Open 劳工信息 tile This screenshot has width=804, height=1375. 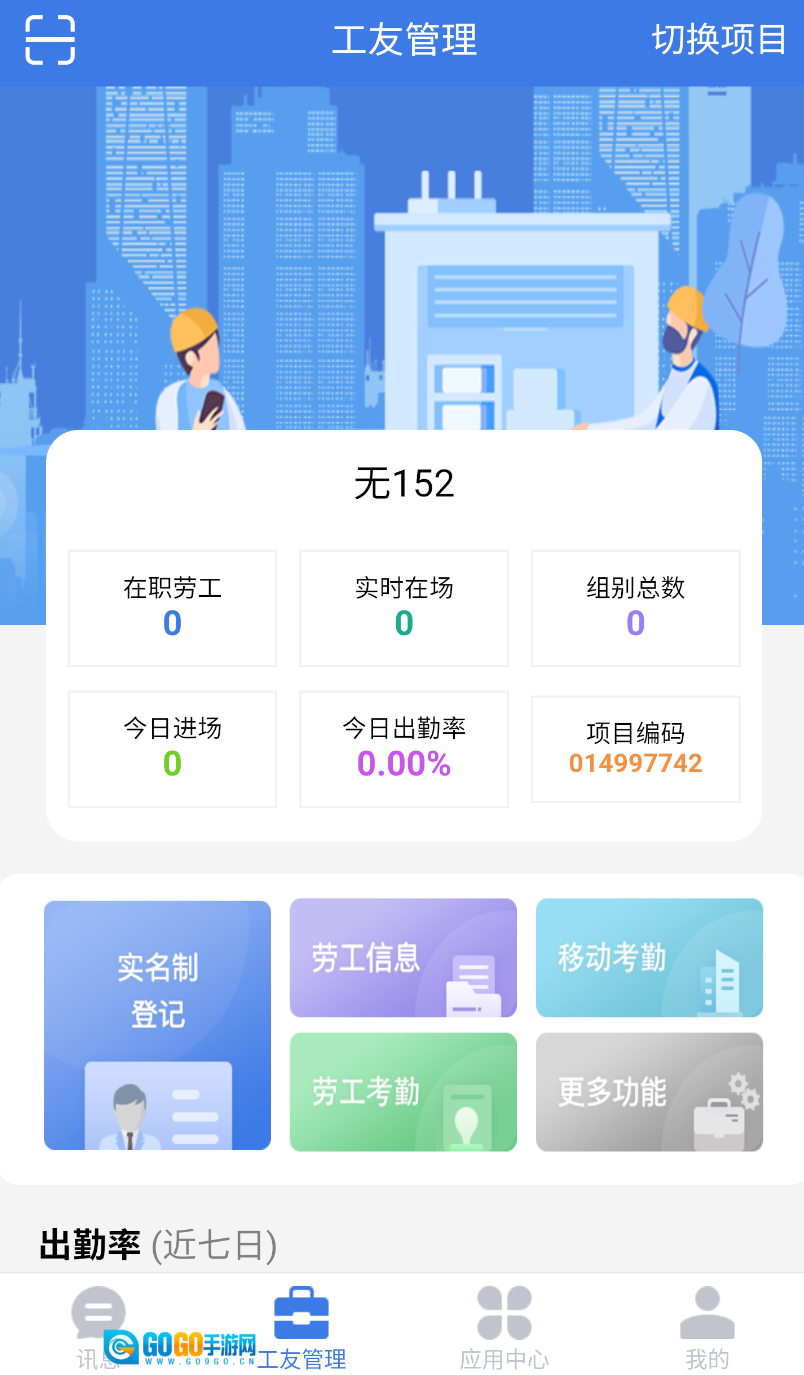(403, 958)
